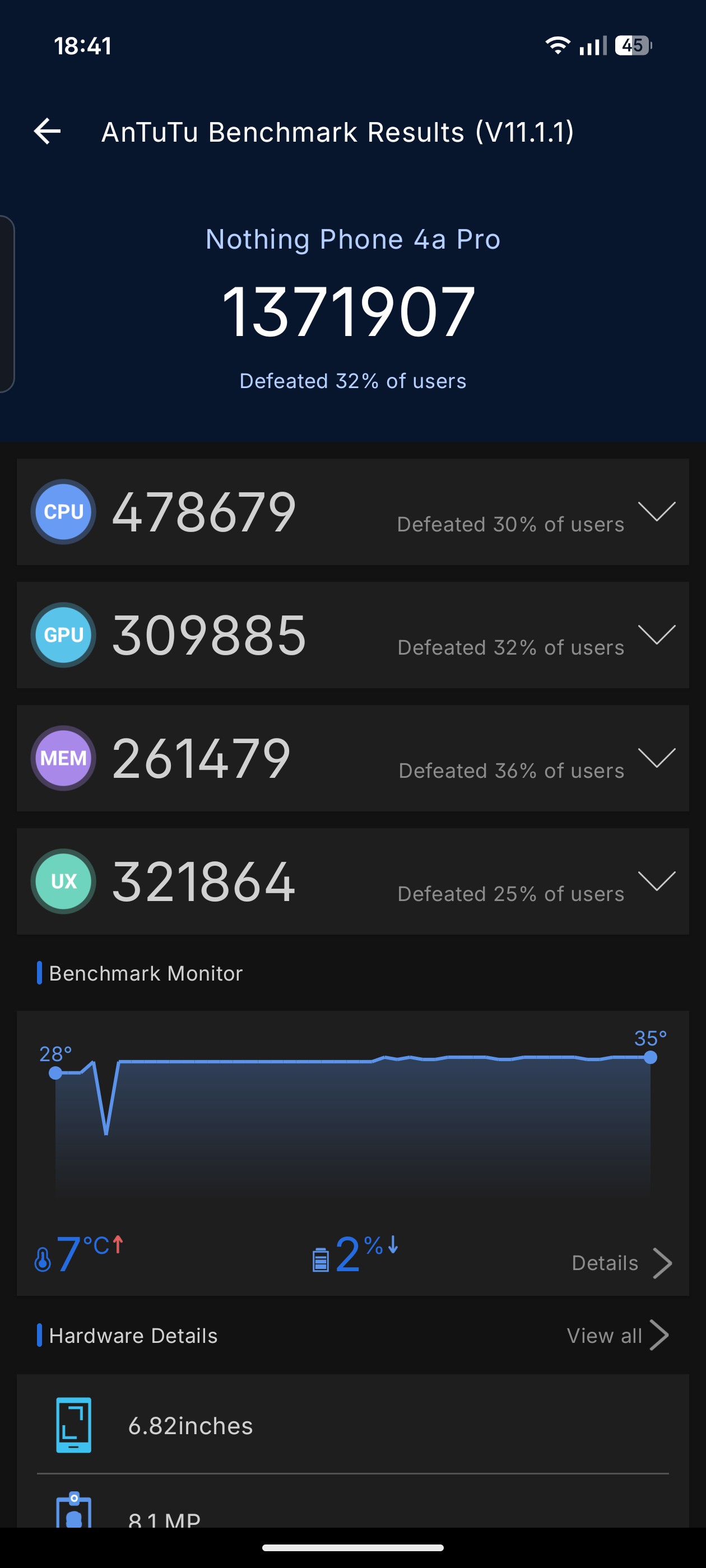
Task: Expand the MEM score details
Action: click(656, 758)
